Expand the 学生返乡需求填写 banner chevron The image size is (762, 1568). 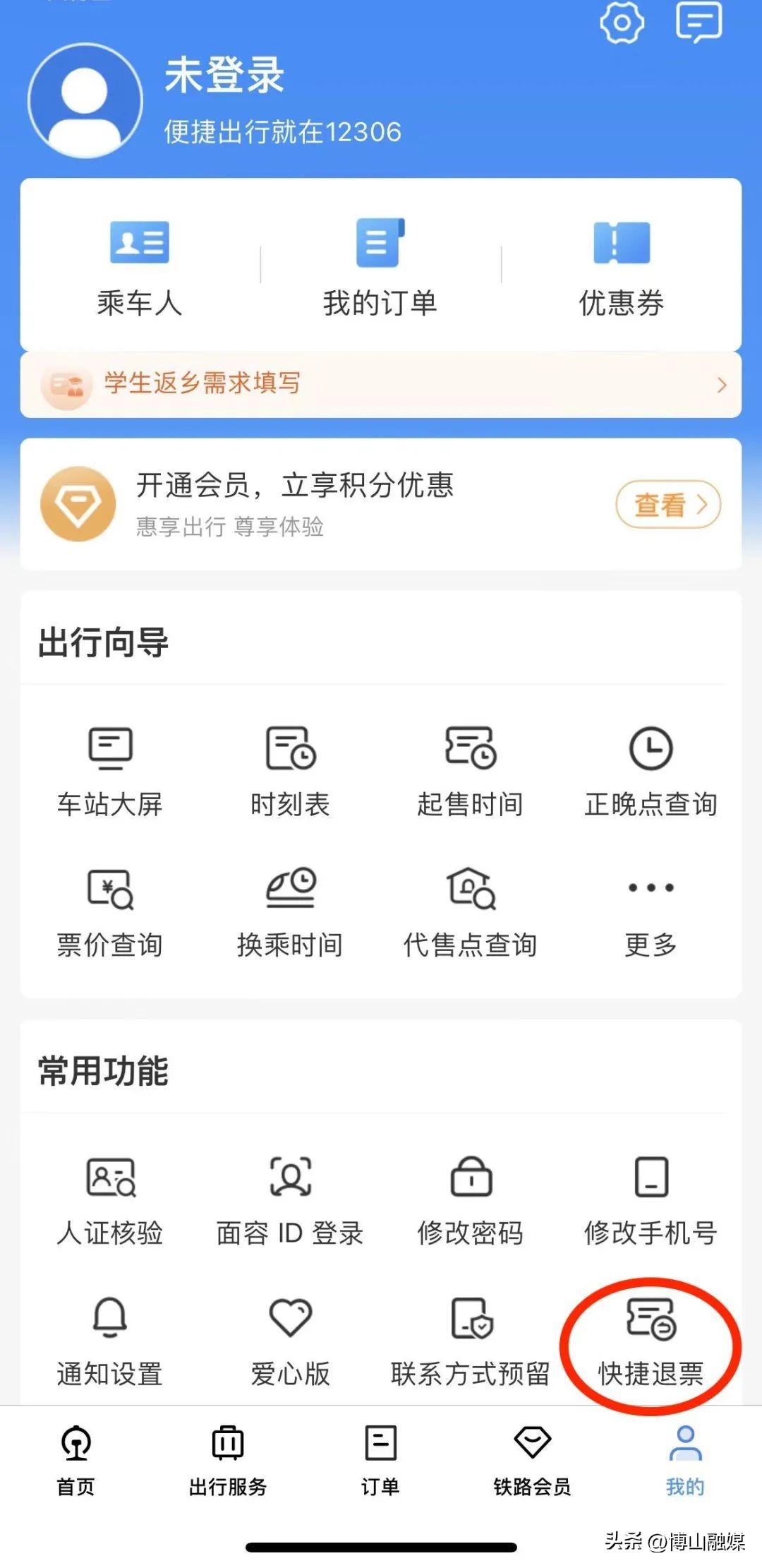pos(721,385)
